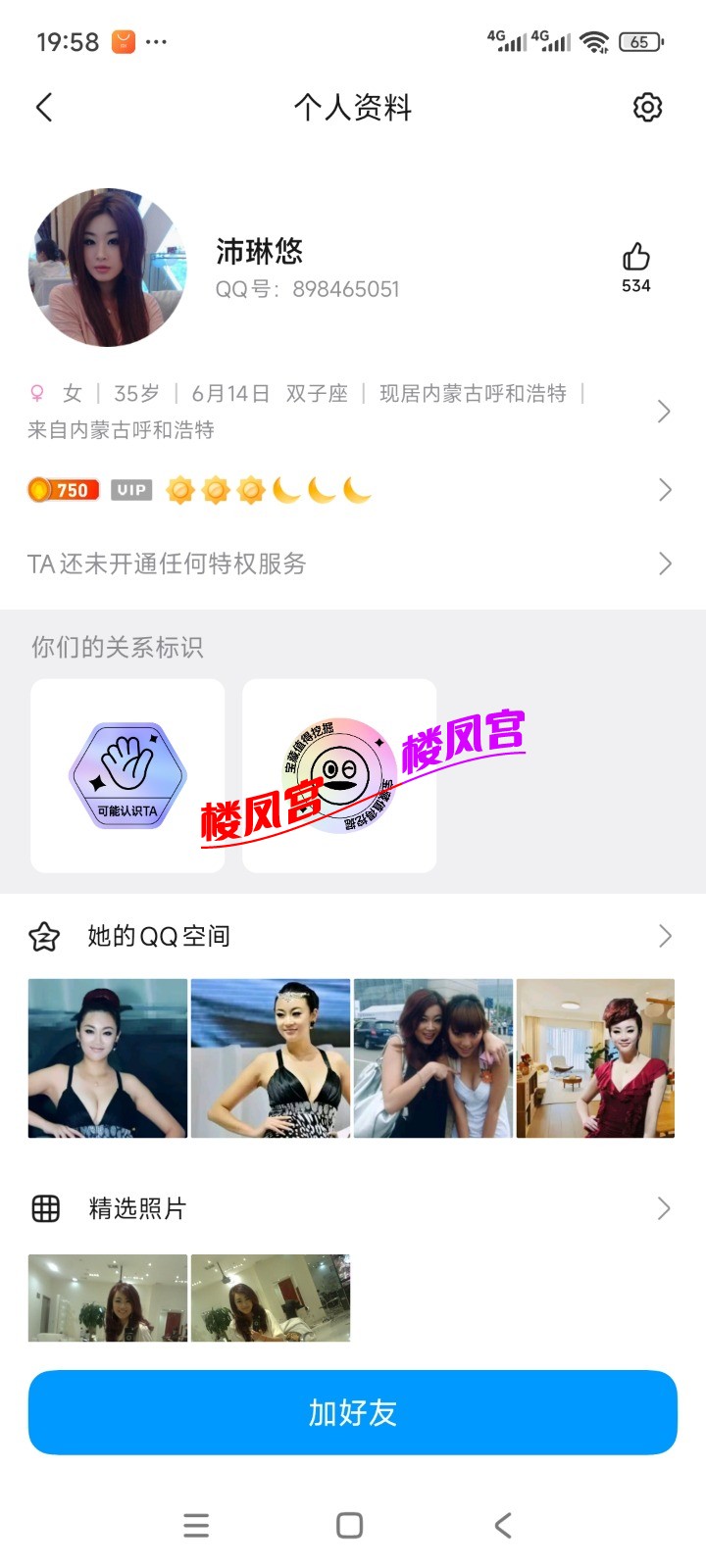Expand the VIP level details row
The image size is (706, 1568).
click(666, 489)
